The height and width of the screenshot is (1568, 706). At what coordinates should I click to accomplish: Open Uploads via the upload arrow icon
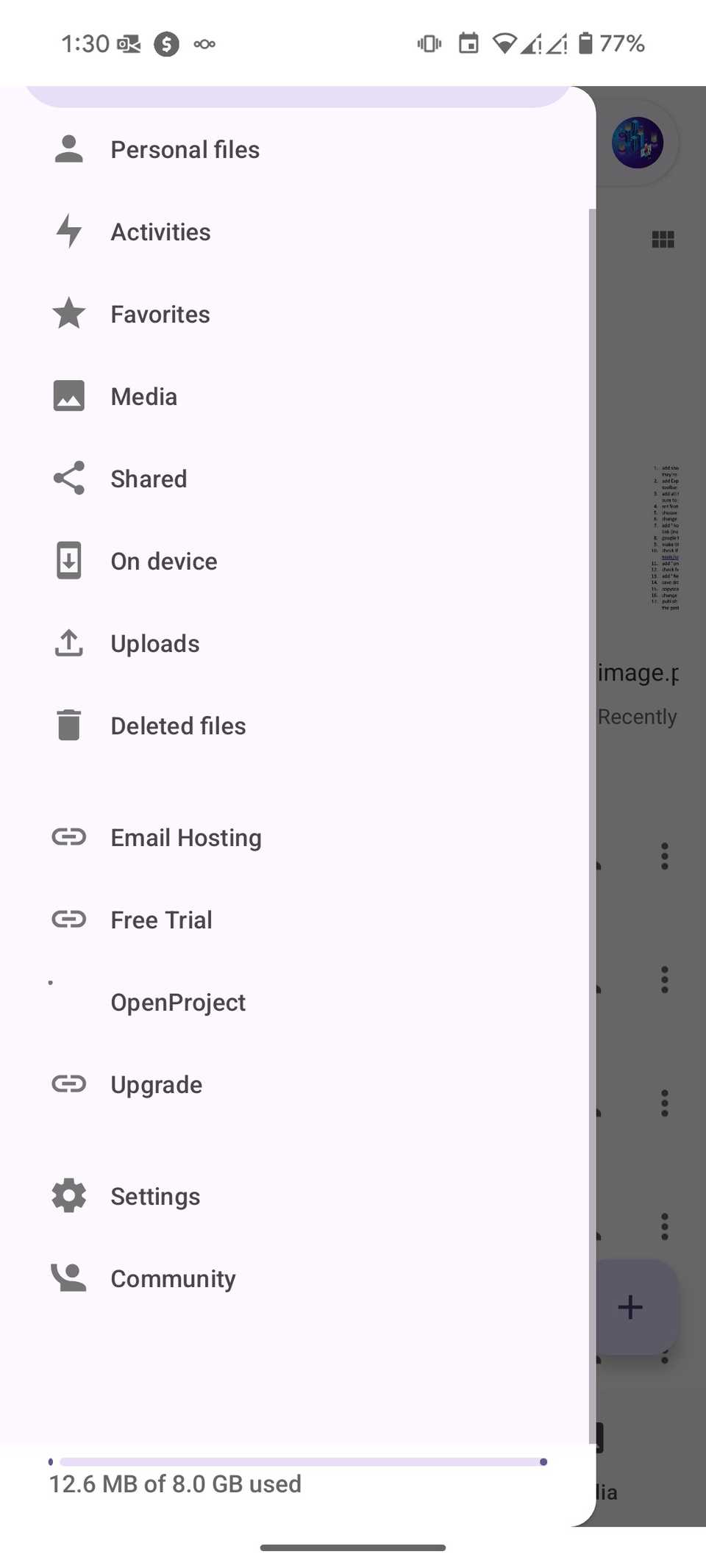coord(68,642)
